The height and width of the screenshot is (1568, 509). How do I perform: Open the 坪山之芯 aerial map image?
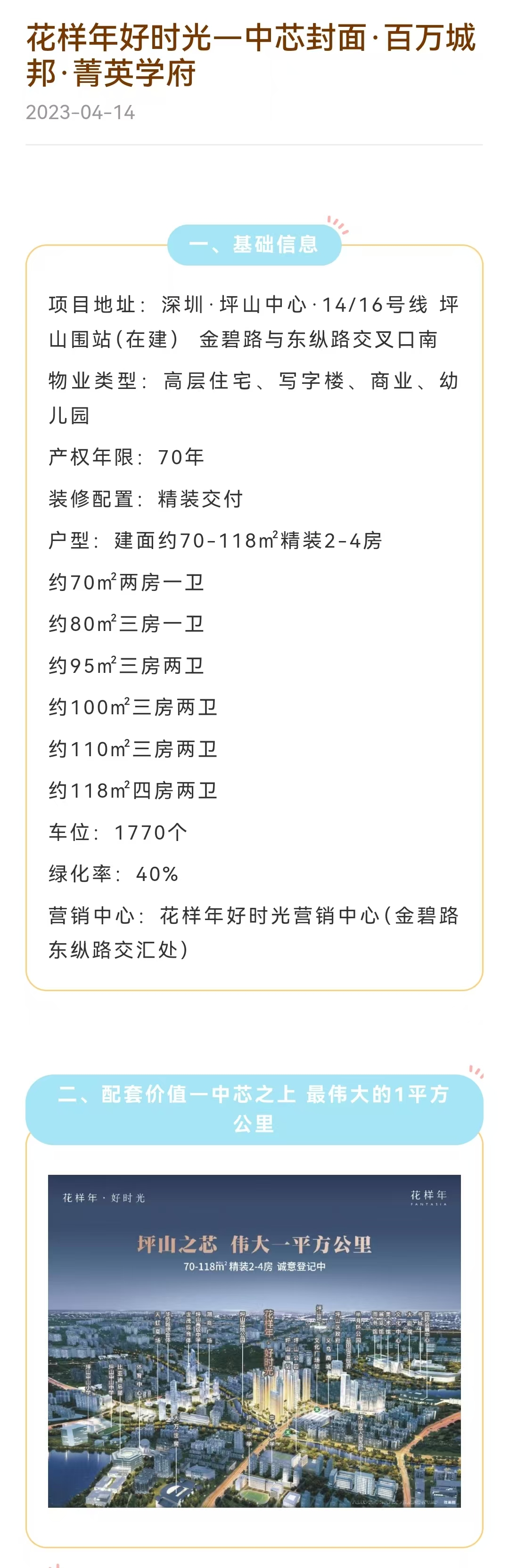[x=254, y=1341]
